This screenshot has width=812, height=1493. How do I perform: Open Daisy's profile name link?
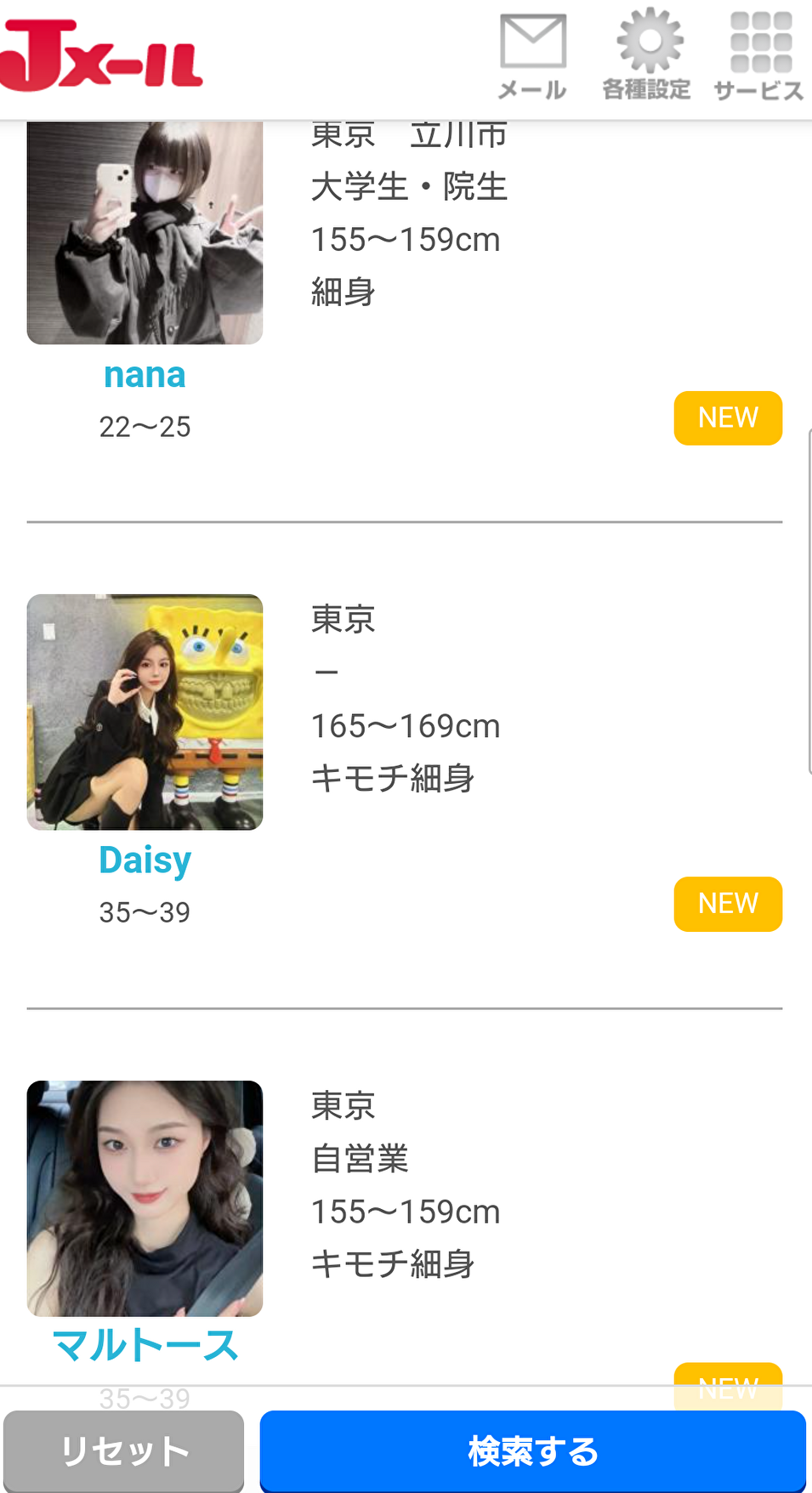145,860
